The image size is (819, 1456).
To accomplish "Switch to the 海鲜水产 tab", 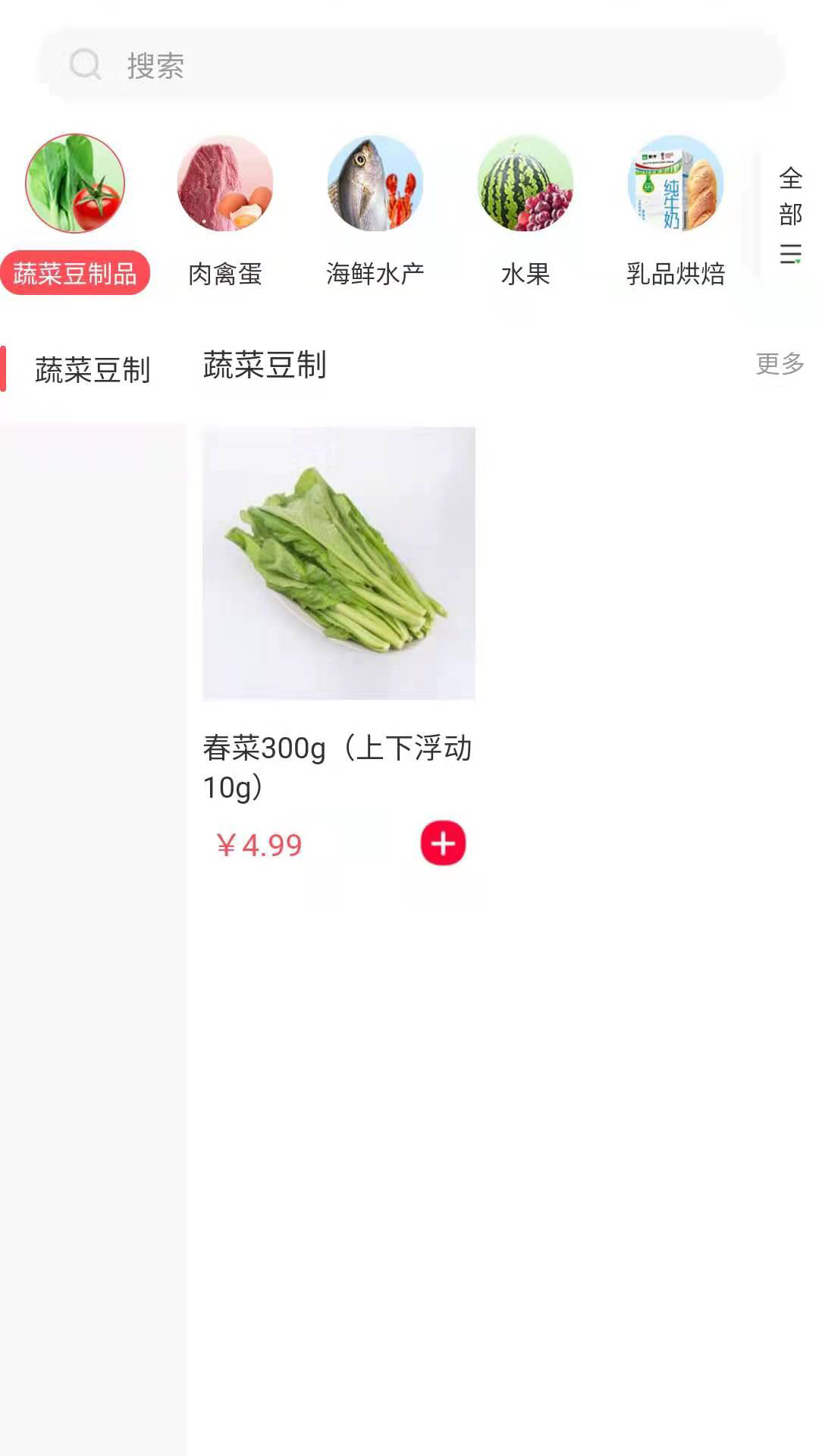I will pyautogui.click(x=375, y=275).
